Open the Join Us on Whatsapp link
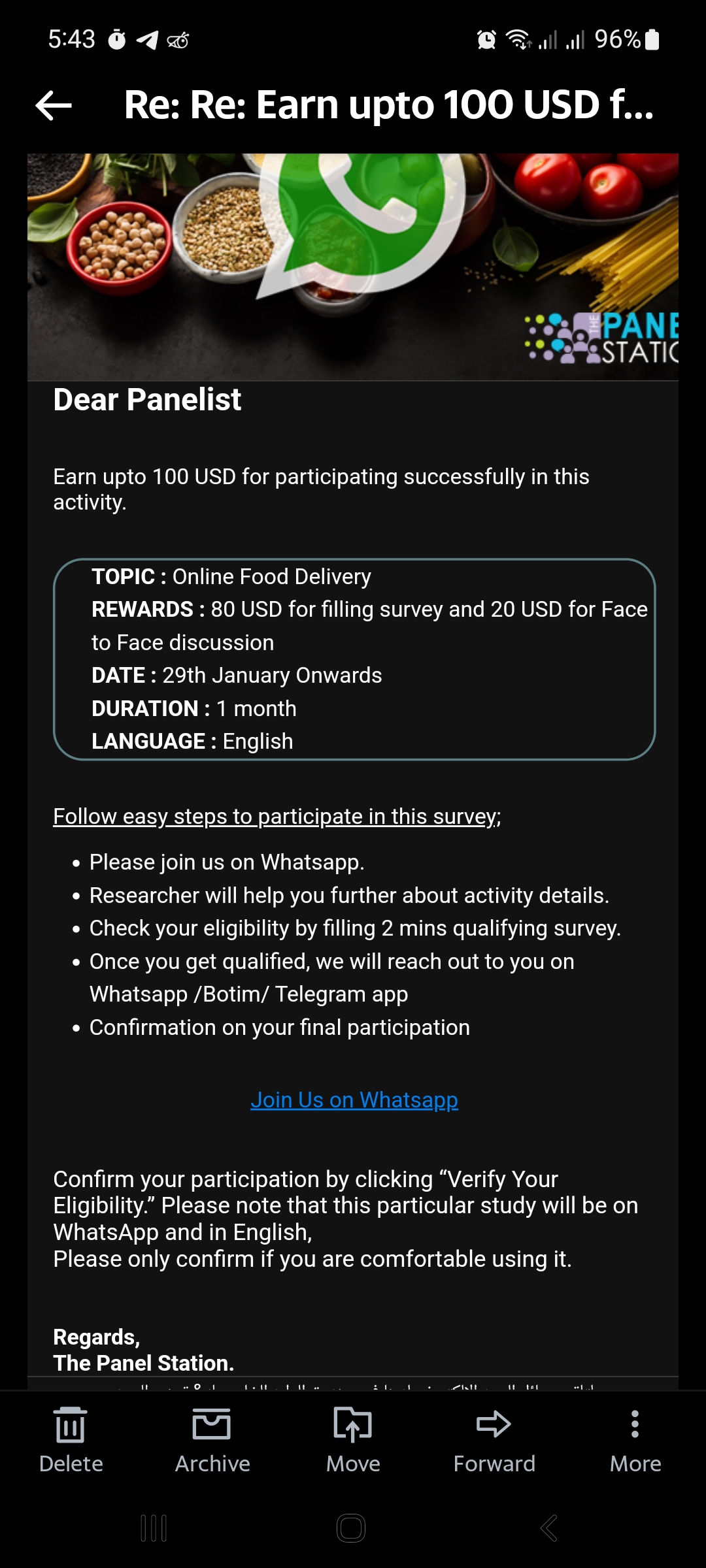The image size is (706, 1568). pos(354,1100)
